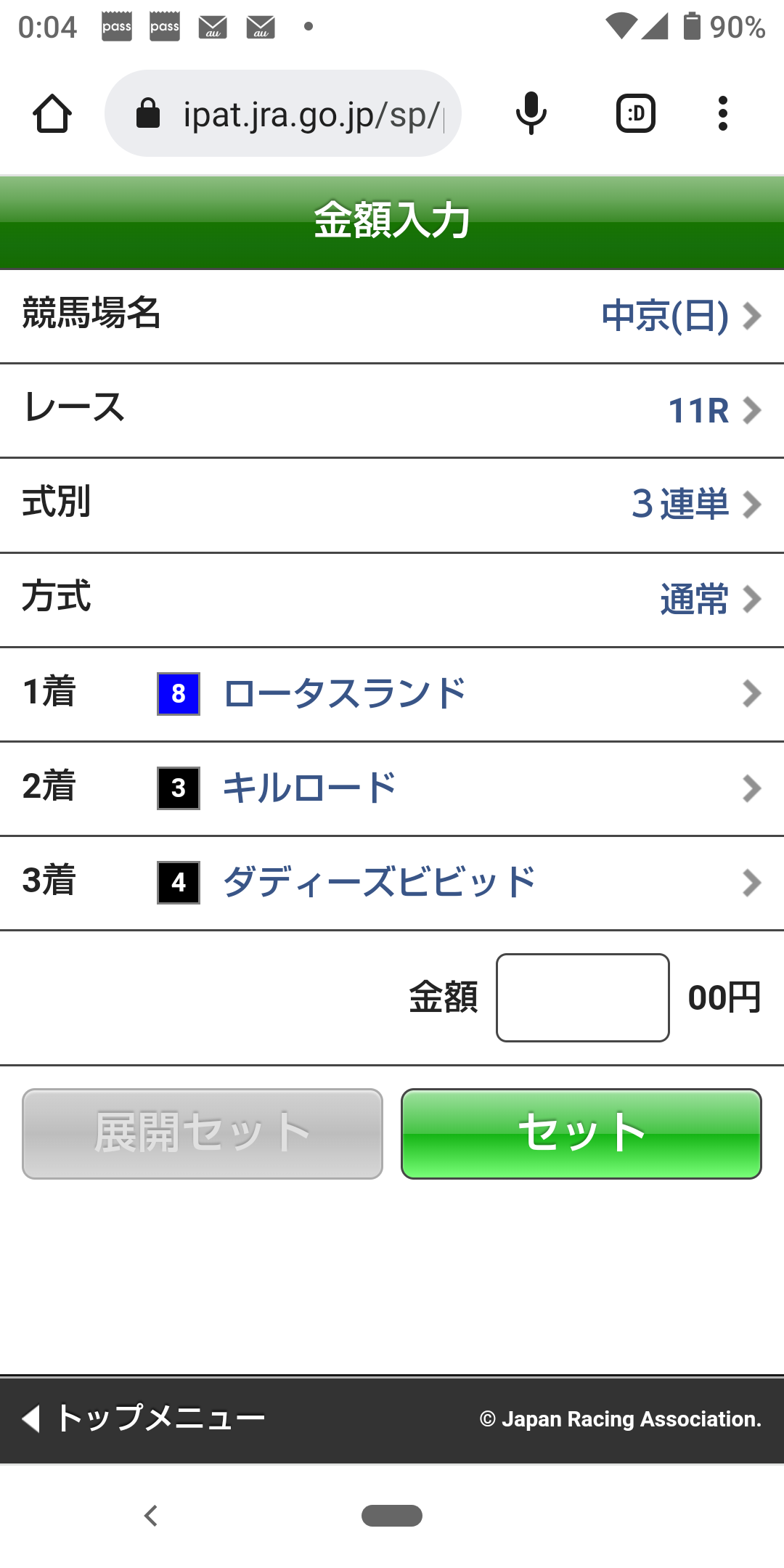784x1568 pixels.
Task: Tap the browser home icon
Action: tap(52, 114)
